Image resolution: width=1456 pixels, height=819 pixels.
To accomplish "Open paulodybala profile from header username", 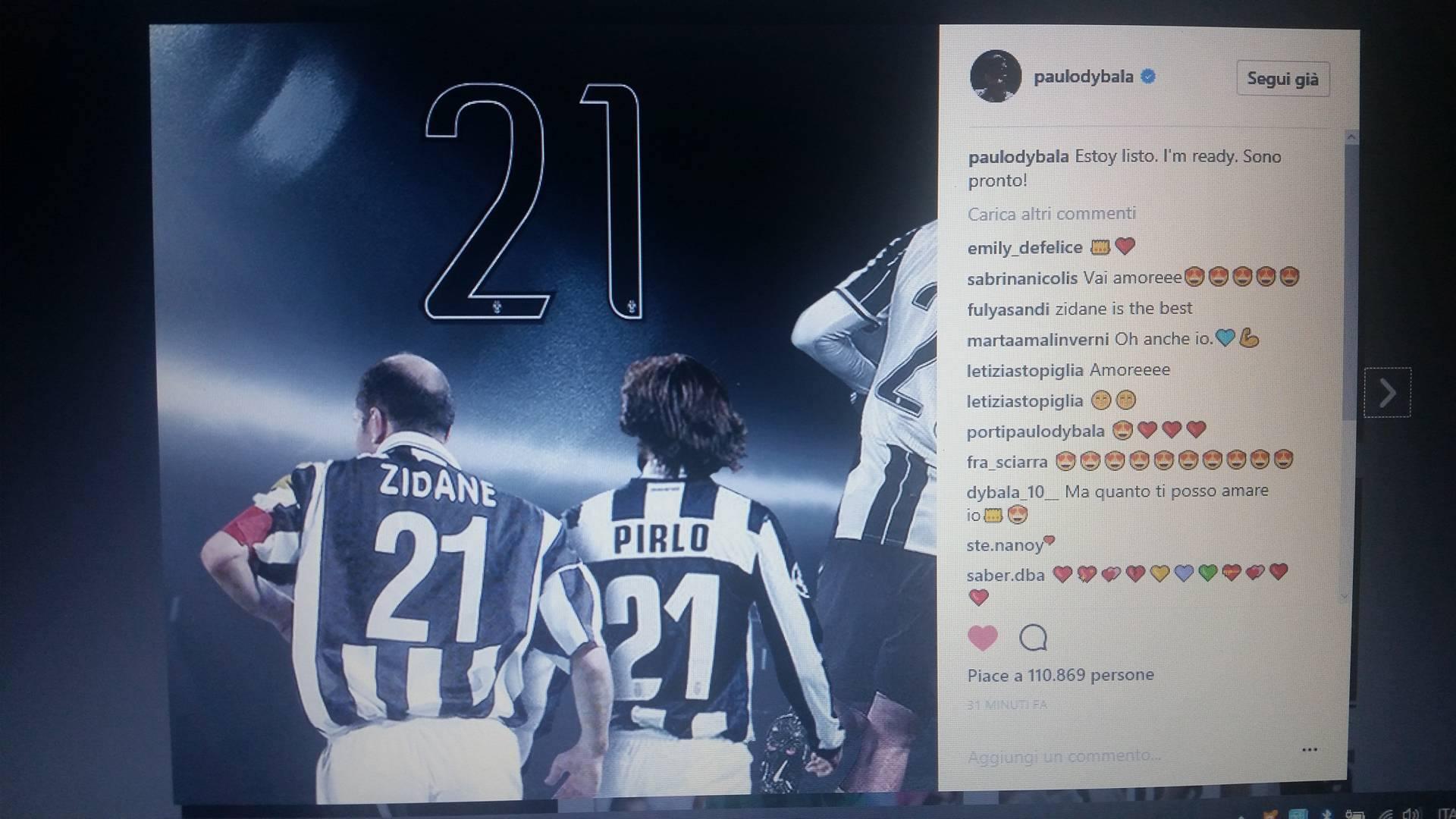I will click(1083, 77).
